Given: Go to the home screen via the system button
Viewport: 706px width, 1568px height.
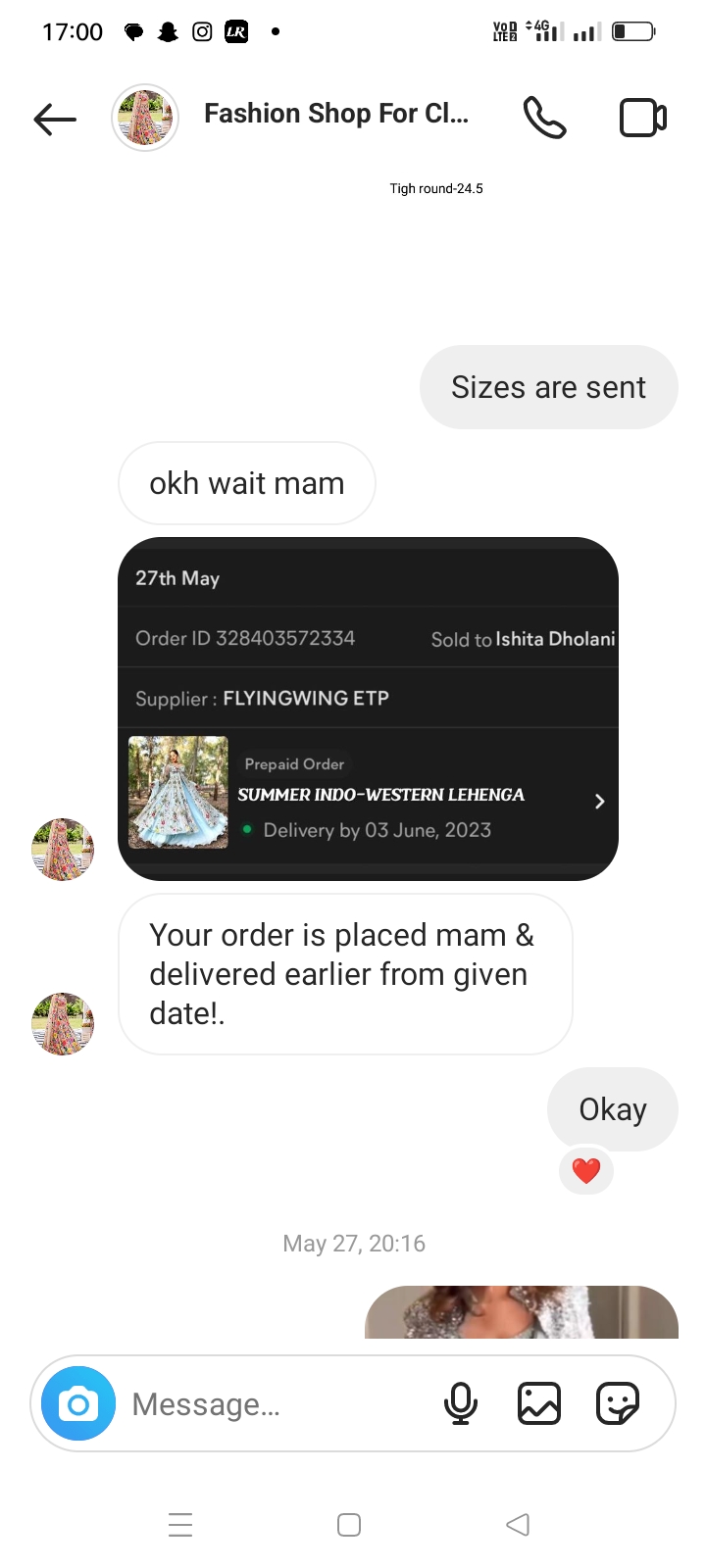Looking at the screenshot, I should click(349, 1524).
